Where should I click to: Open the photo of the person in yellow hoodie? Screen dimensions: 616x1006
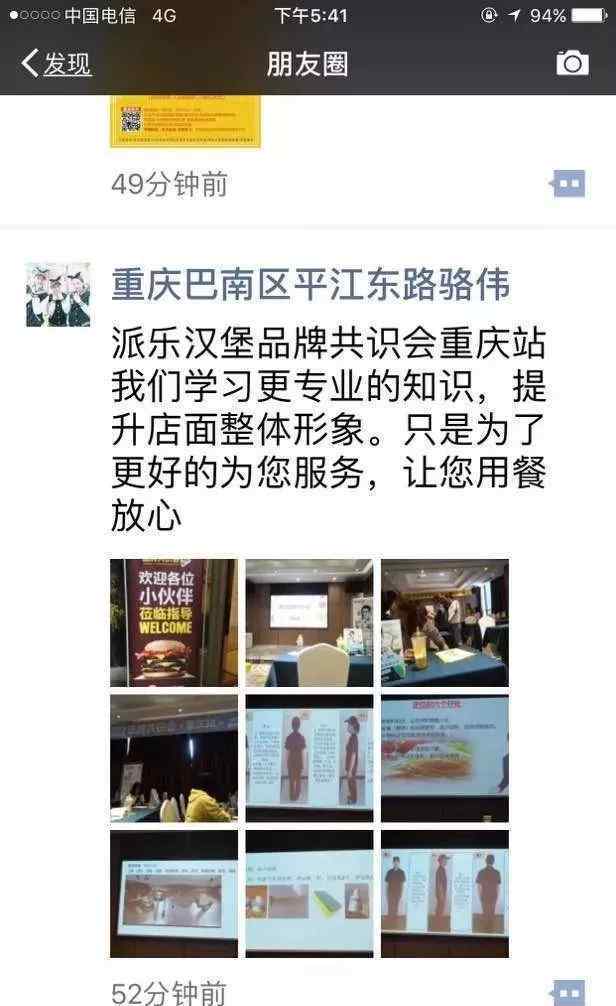[x=174, y=758]
